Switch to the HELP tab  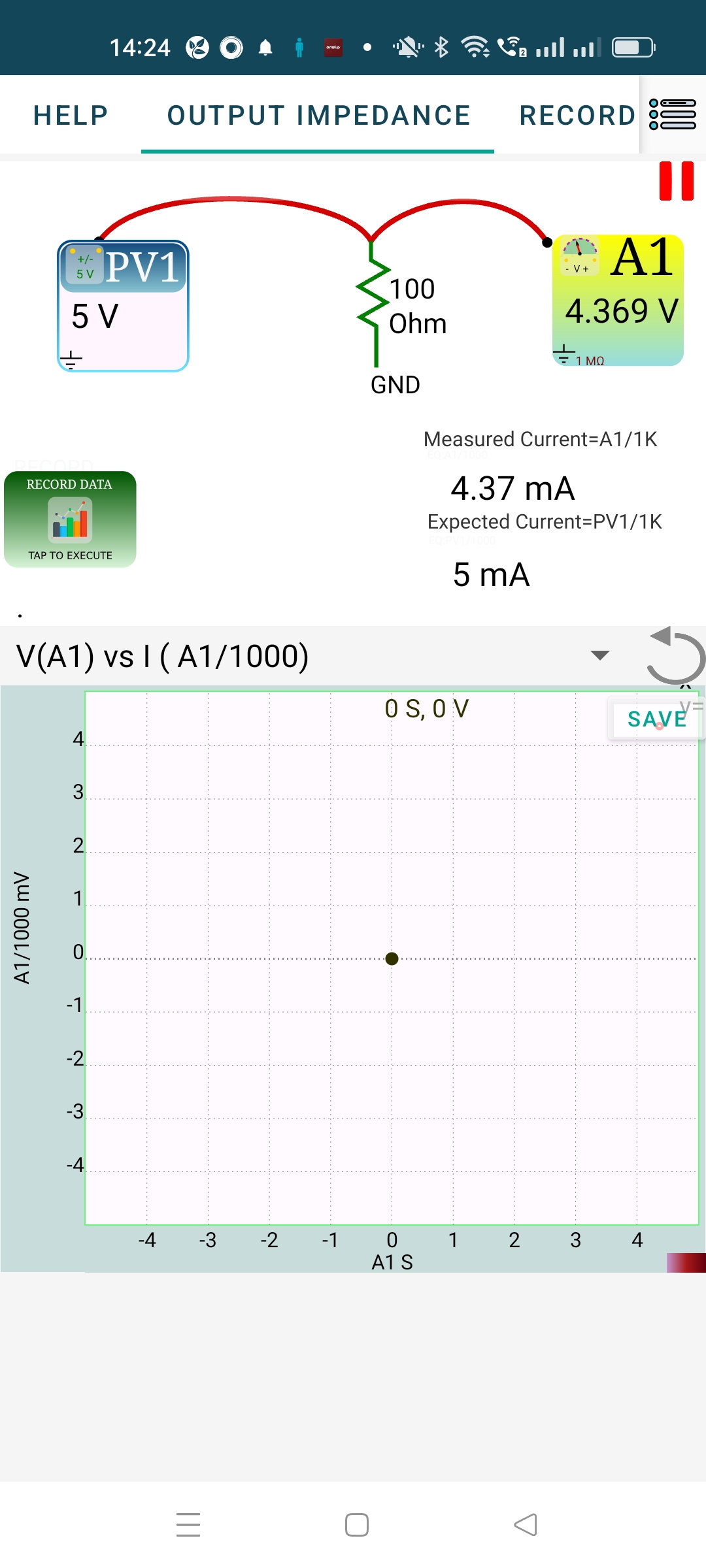pyautogui.click(x=71, y=116)
